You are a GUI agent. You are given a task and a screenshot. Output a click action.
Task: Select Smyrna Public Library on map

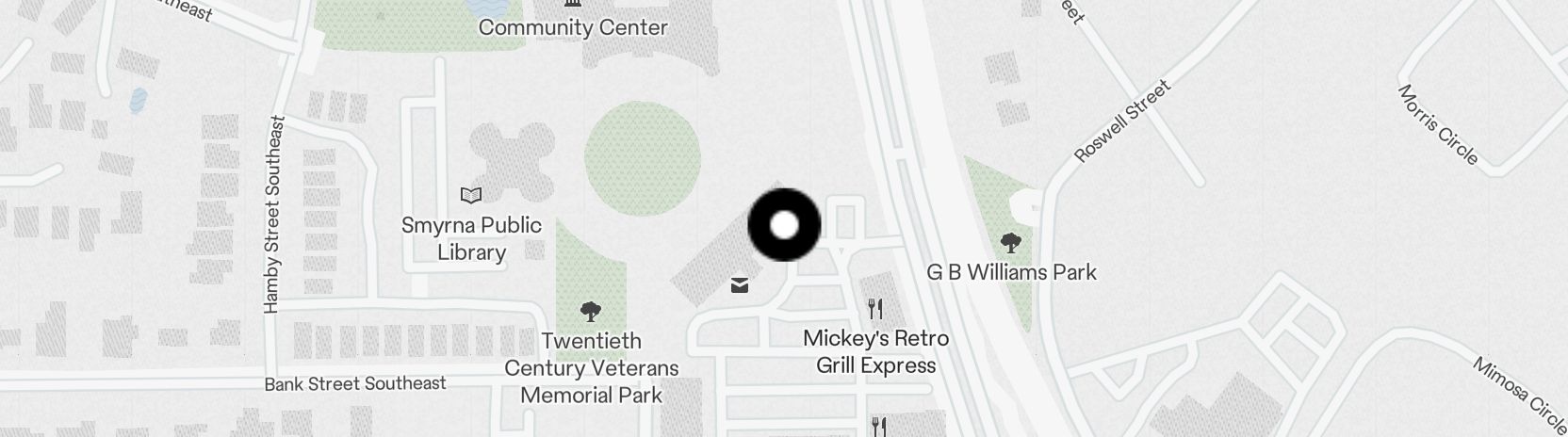coord(471,196)
